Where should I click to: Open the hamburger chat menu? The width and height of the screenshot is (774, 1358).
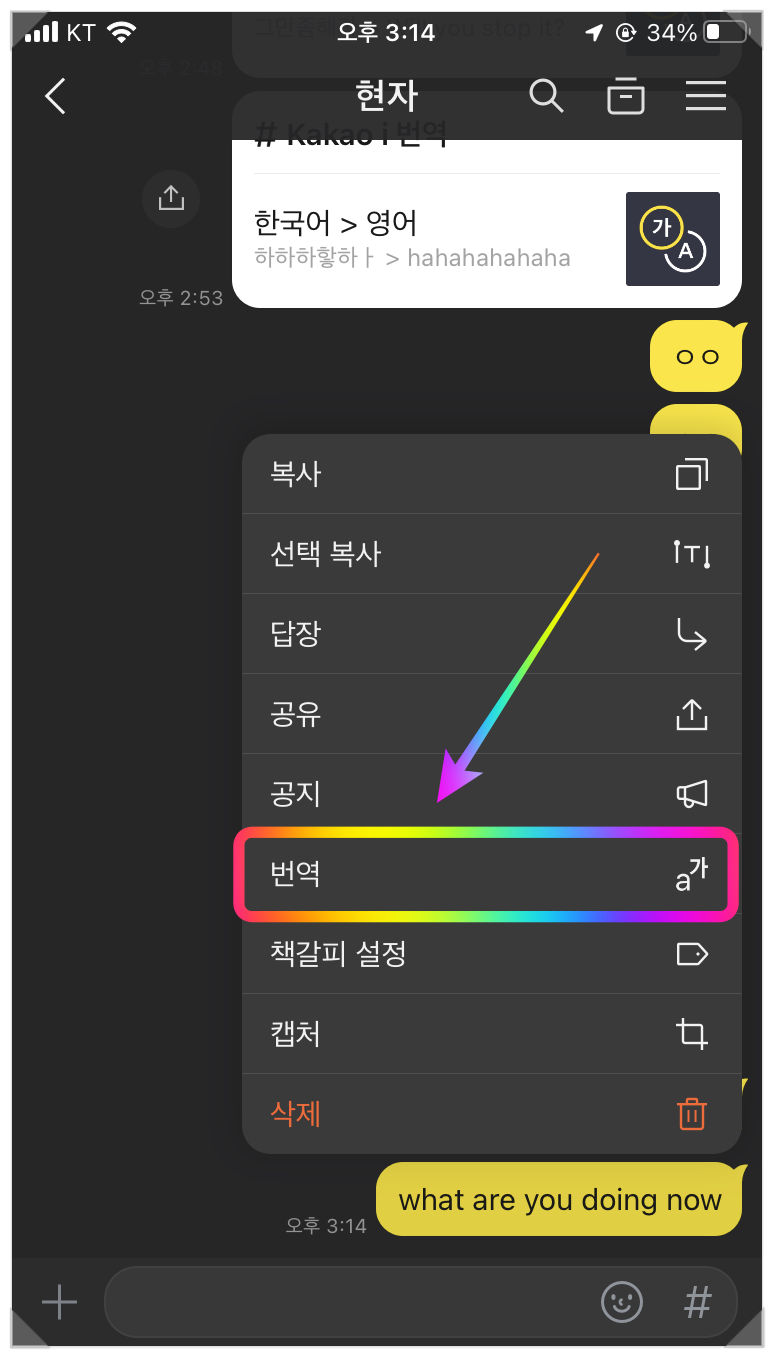coord(706,96)
